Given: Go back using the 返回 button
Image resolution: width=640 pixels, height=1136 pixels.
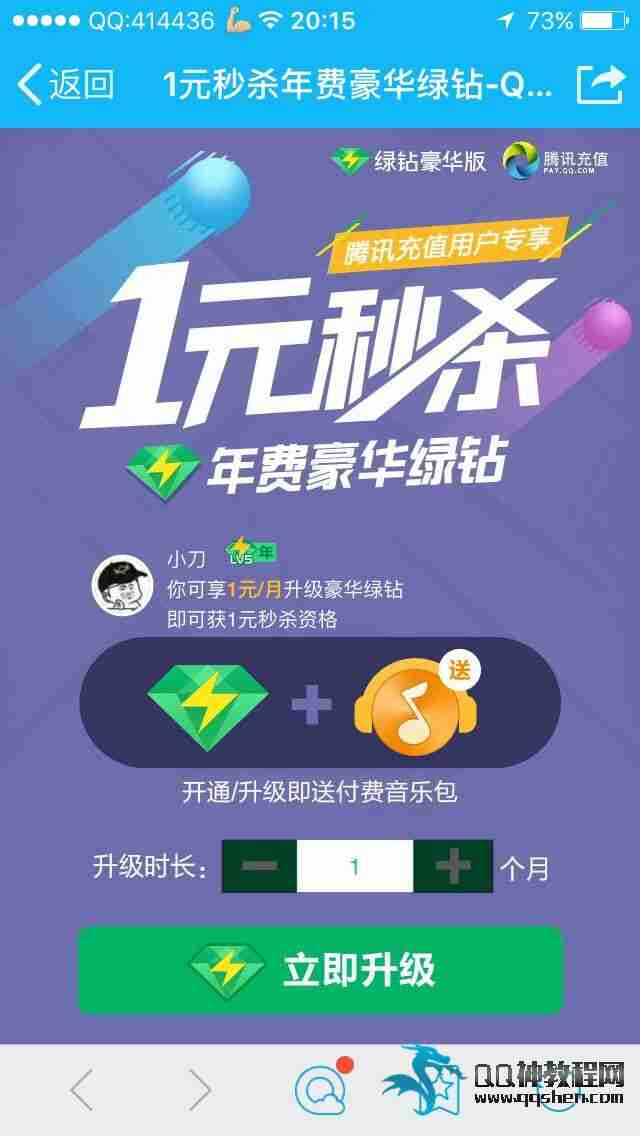Looking at the screenshot, I should coord(67,84).
